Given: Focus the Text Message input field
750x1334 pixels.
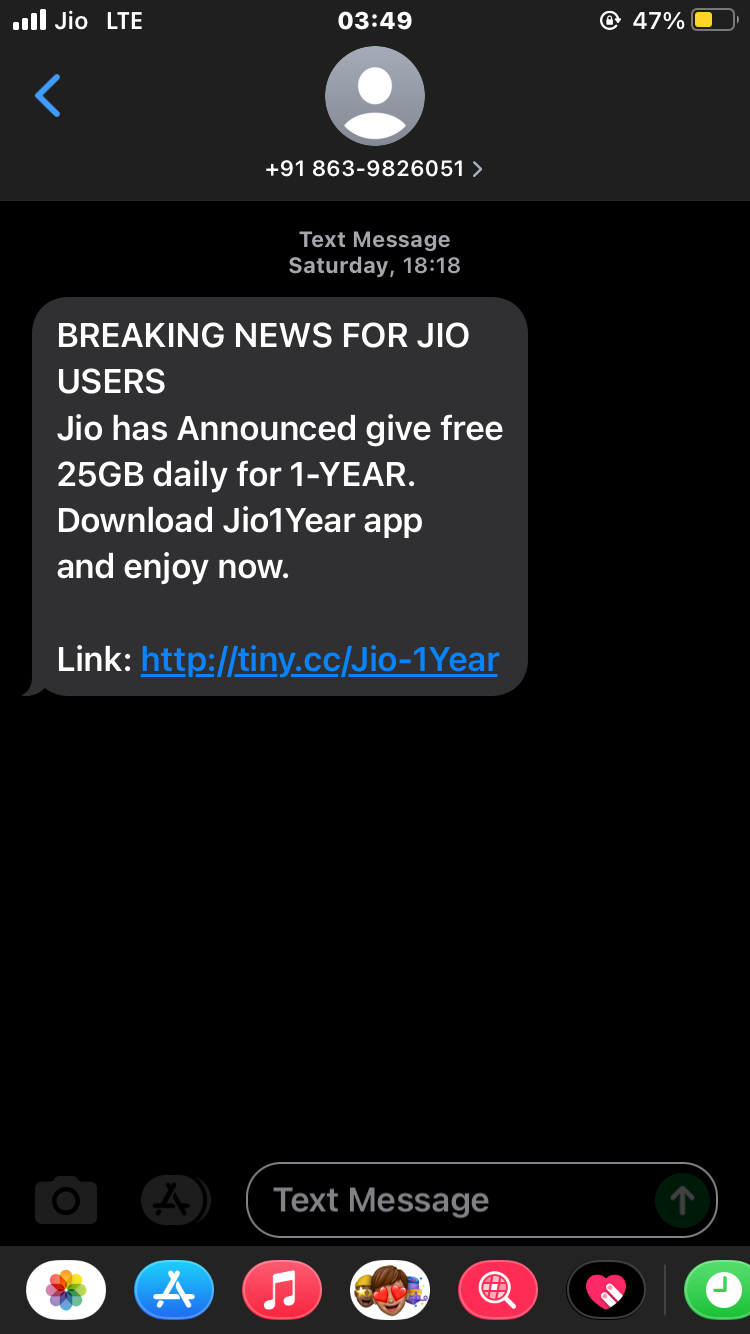Looking at the screenshot, I should (450, 1200).
